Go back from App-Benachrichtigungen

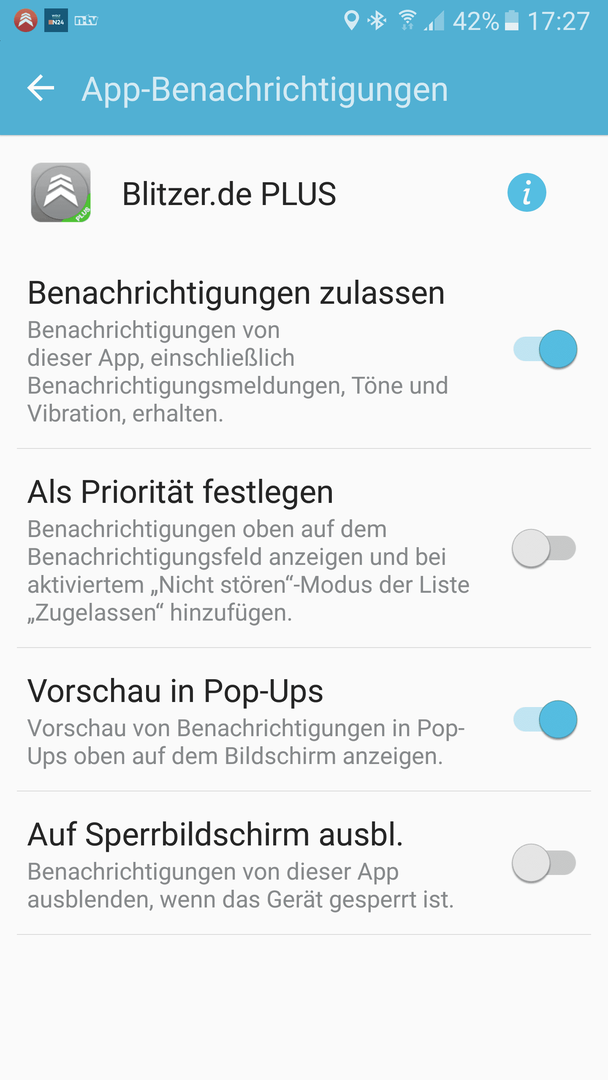[41, 88]
